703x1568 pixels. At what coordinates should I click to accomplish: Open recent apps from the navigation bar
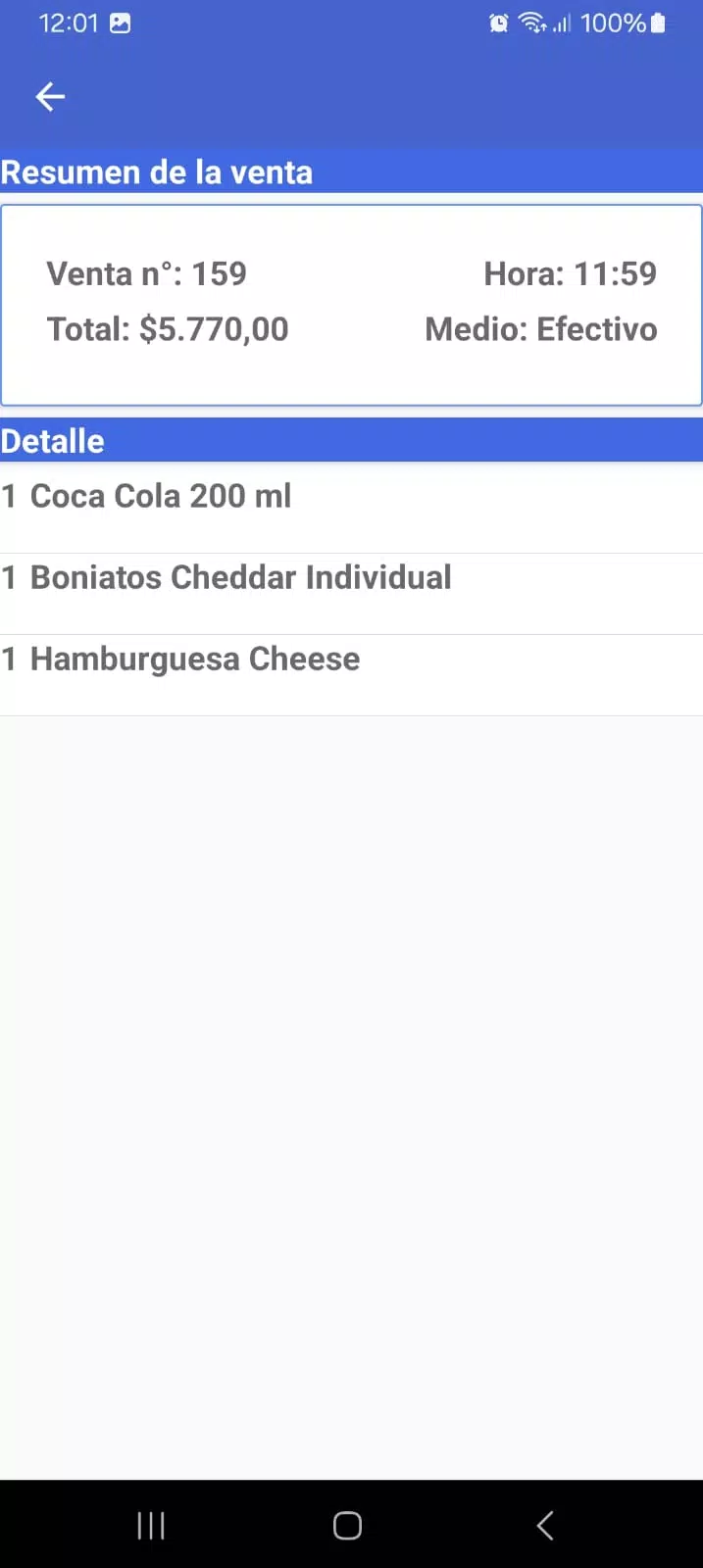(151, 1525)
